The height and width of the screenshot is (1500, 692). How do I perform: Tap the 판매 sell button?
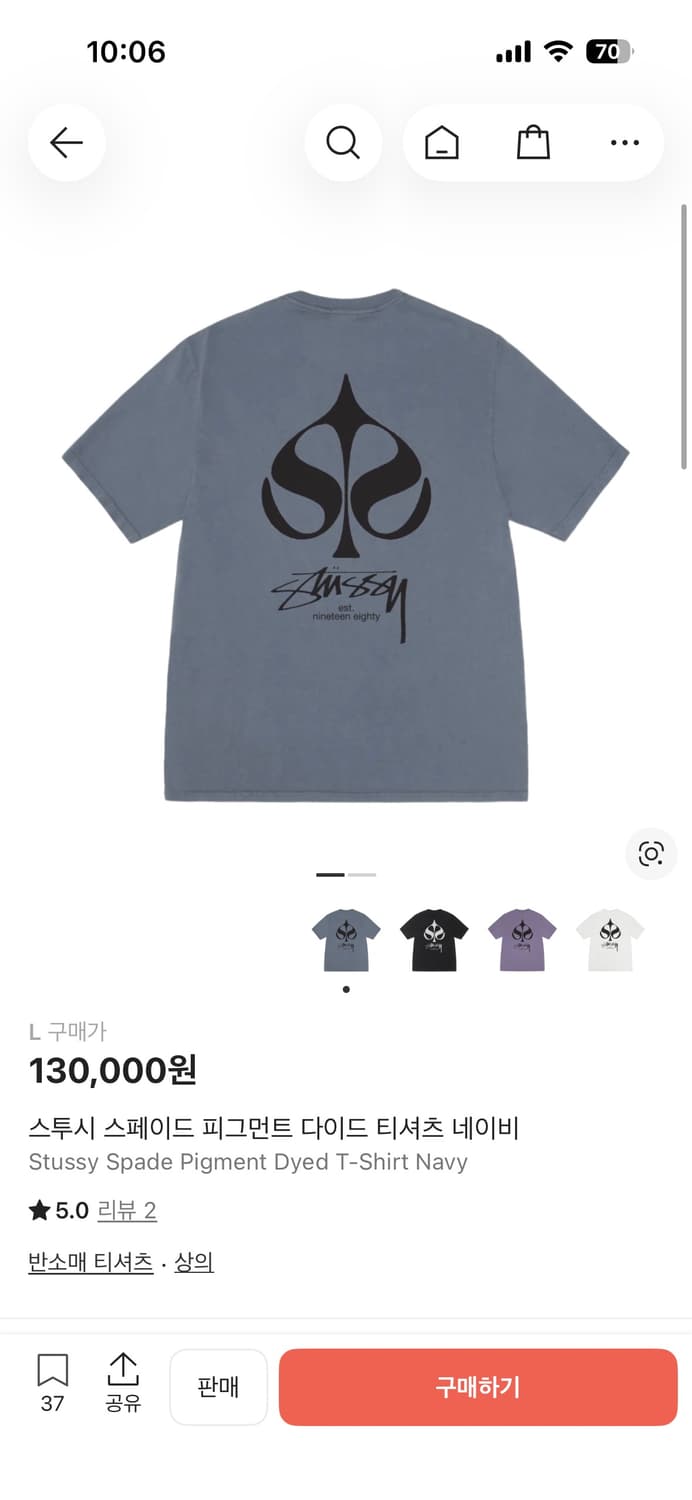218,1387
